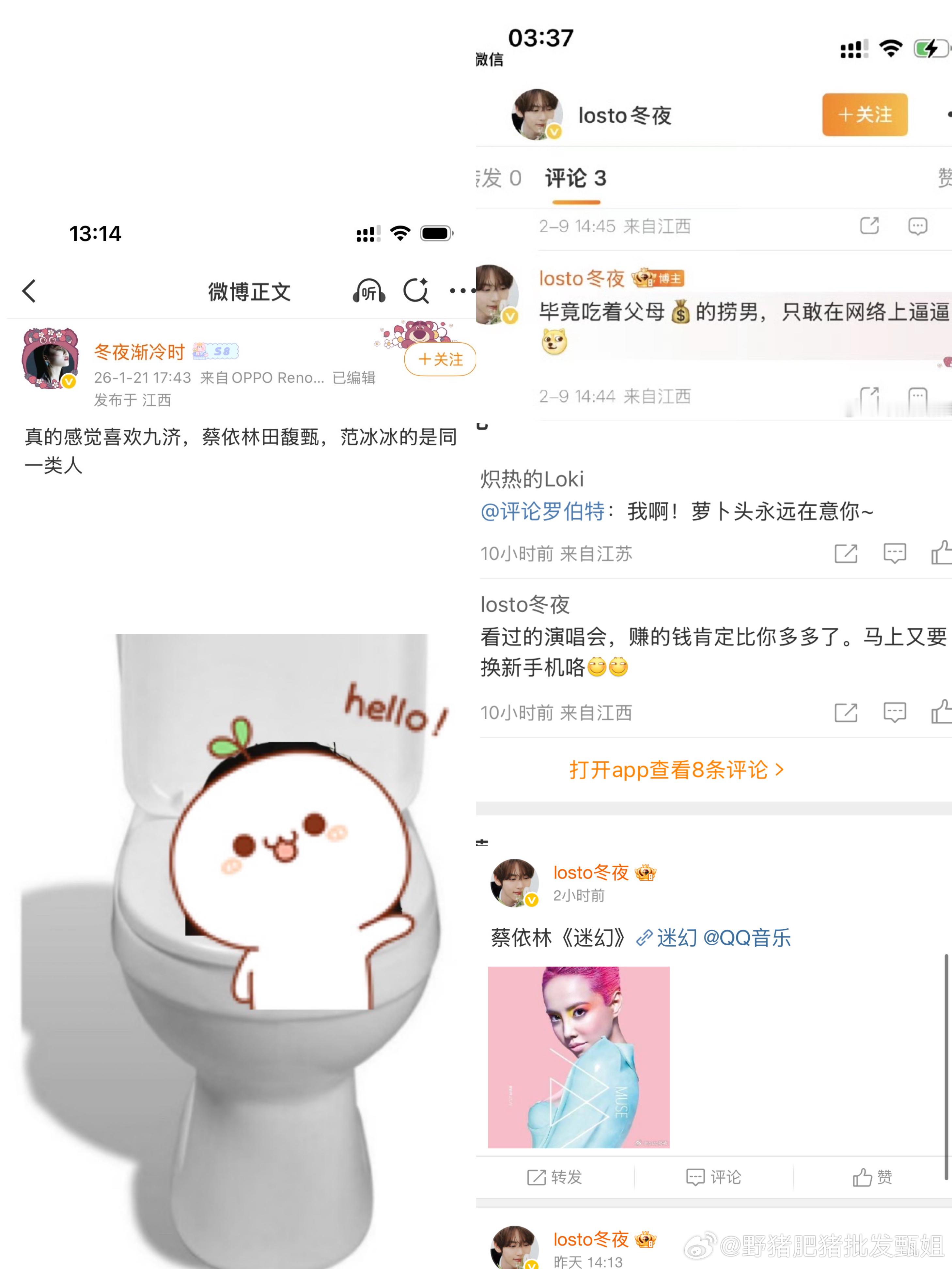952x1269 pixels.
Task: Click the back arrow on the post page
Action: click(x=29, y=291)
